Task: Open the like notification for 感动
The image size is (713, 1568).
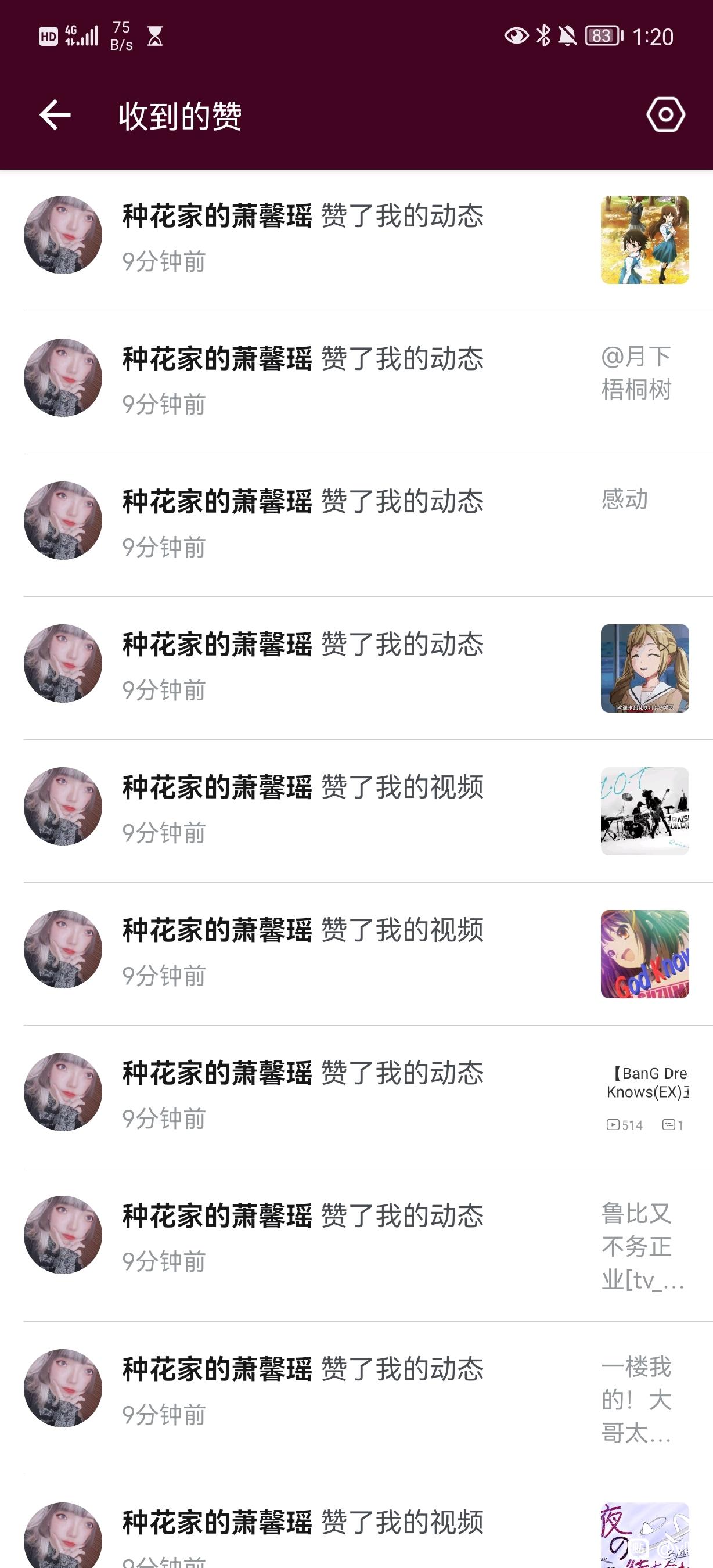Action: pos(624,500)
